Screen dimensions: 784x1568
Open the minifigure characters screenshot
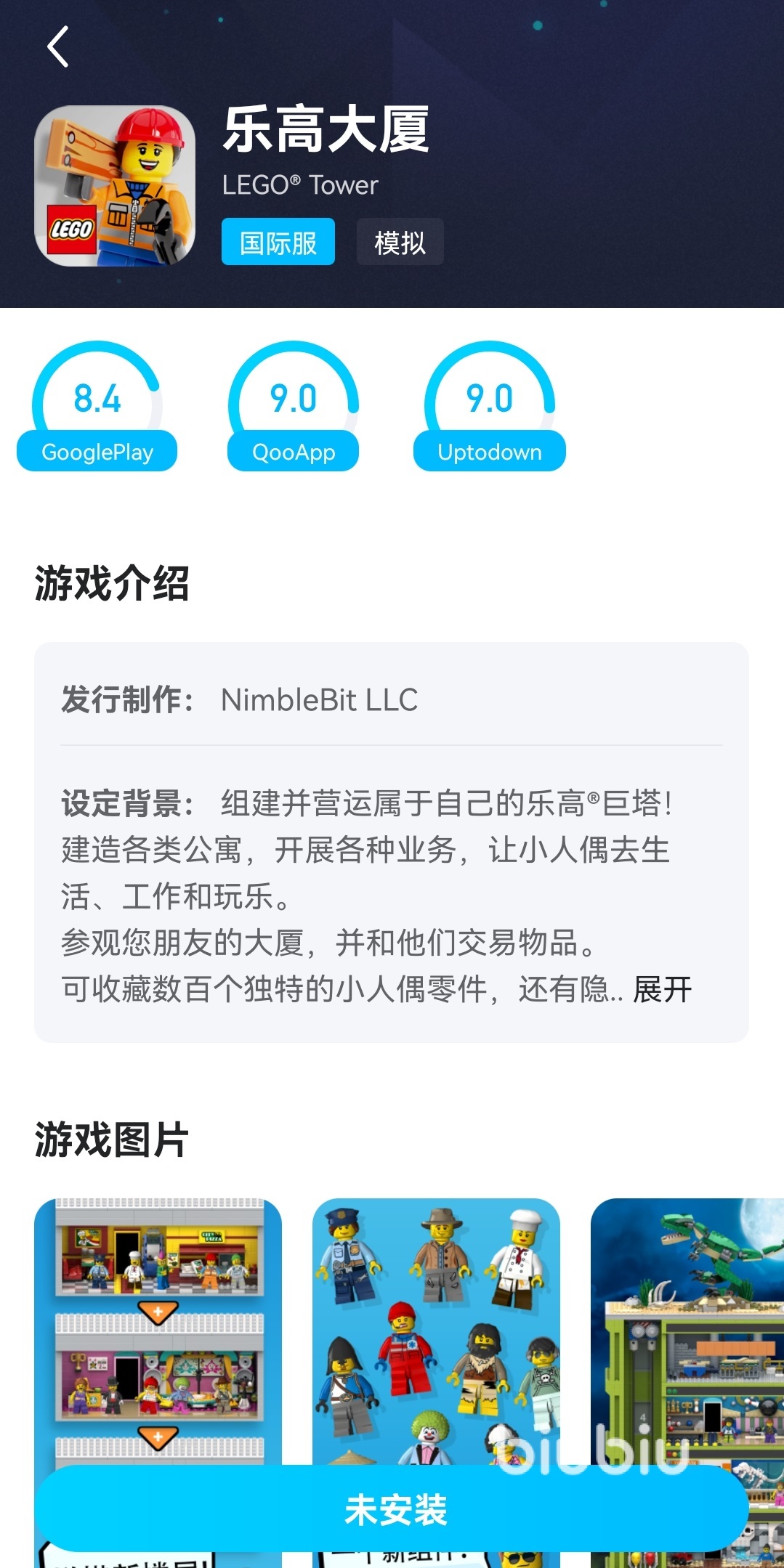[x=436, y=1329]
